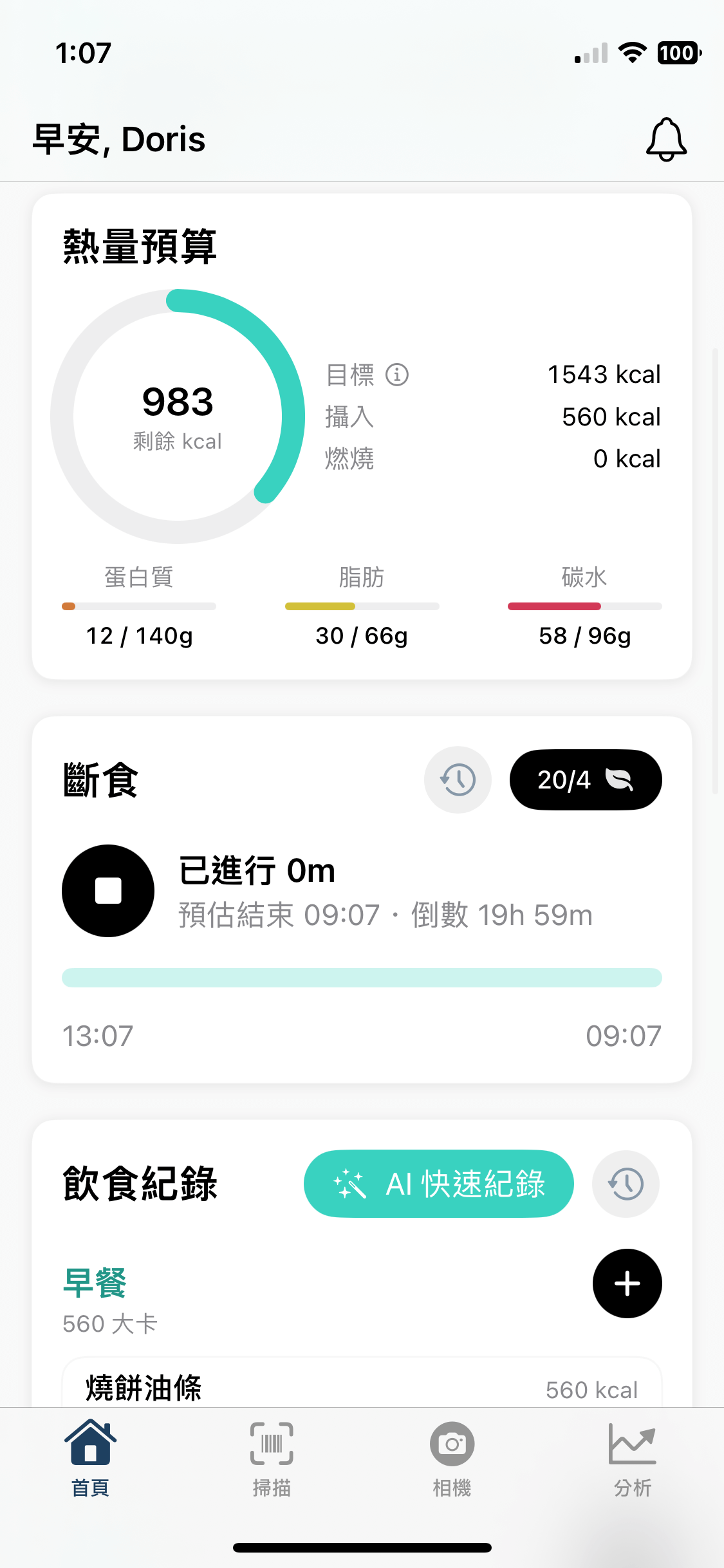Tap the stop fasting square icon
Screen dimensions: 724x1568
(x=107, y=891)
